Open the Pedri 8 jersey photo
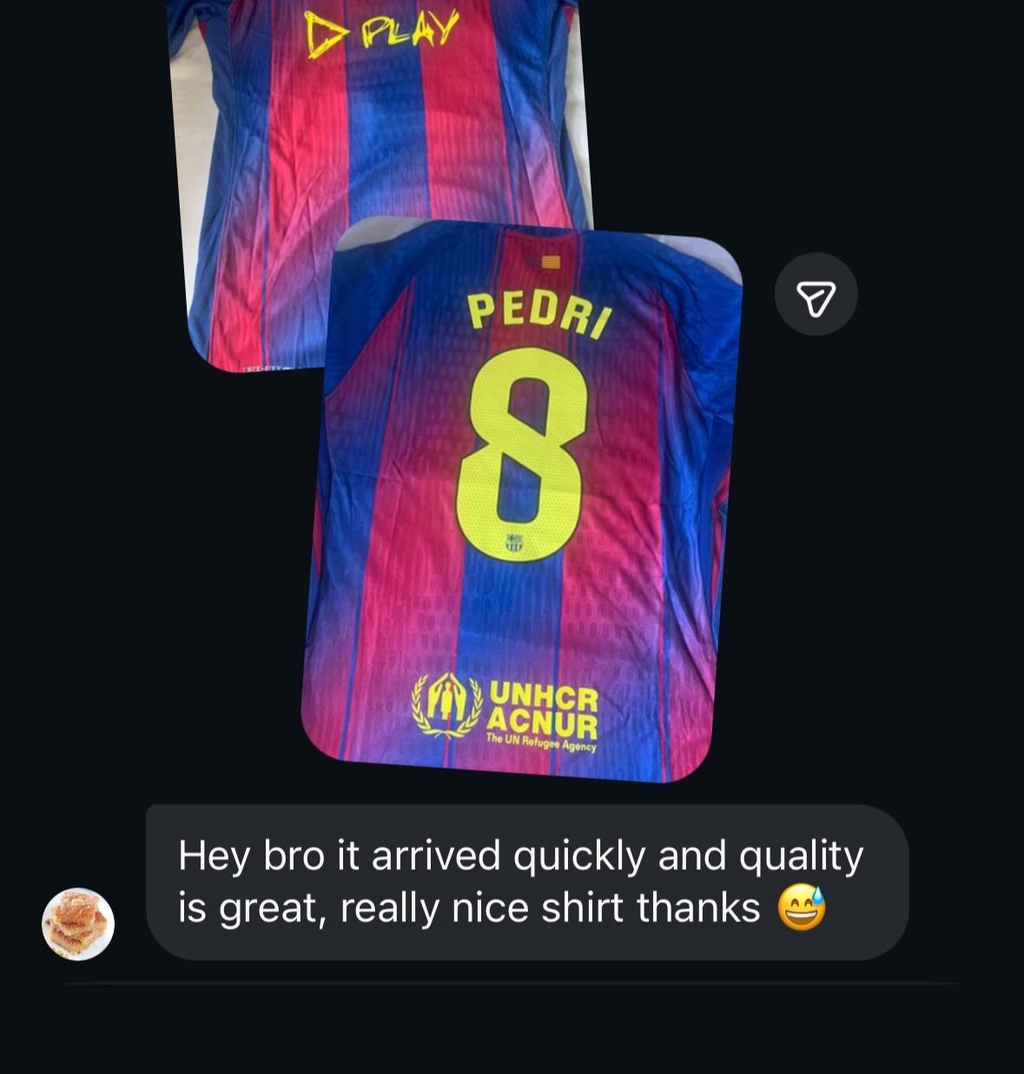Screen dimensions: 1024x1074 [524, 500]
